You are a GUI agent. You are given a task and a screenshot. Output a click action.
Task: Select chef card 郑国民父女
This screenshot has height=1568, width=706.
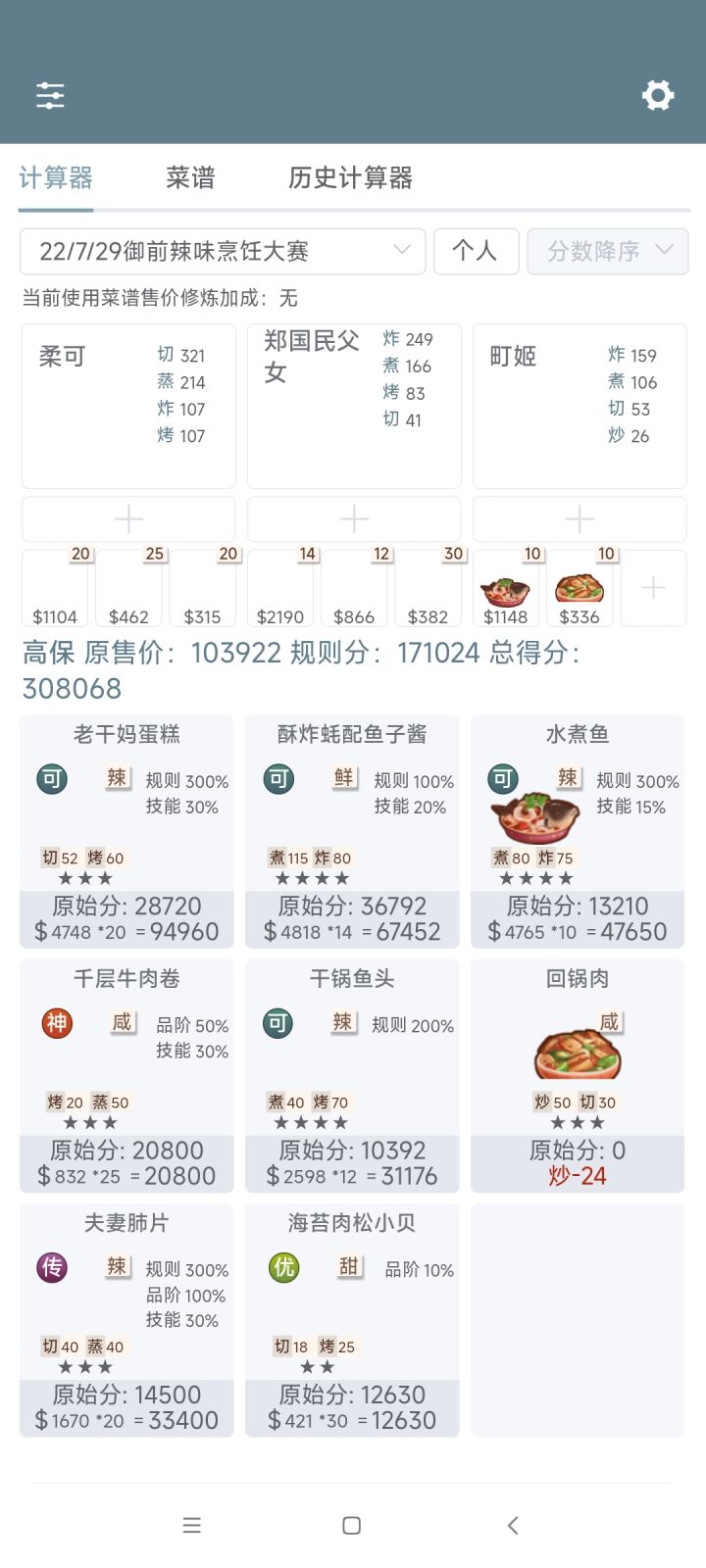[x=354, y=406]
